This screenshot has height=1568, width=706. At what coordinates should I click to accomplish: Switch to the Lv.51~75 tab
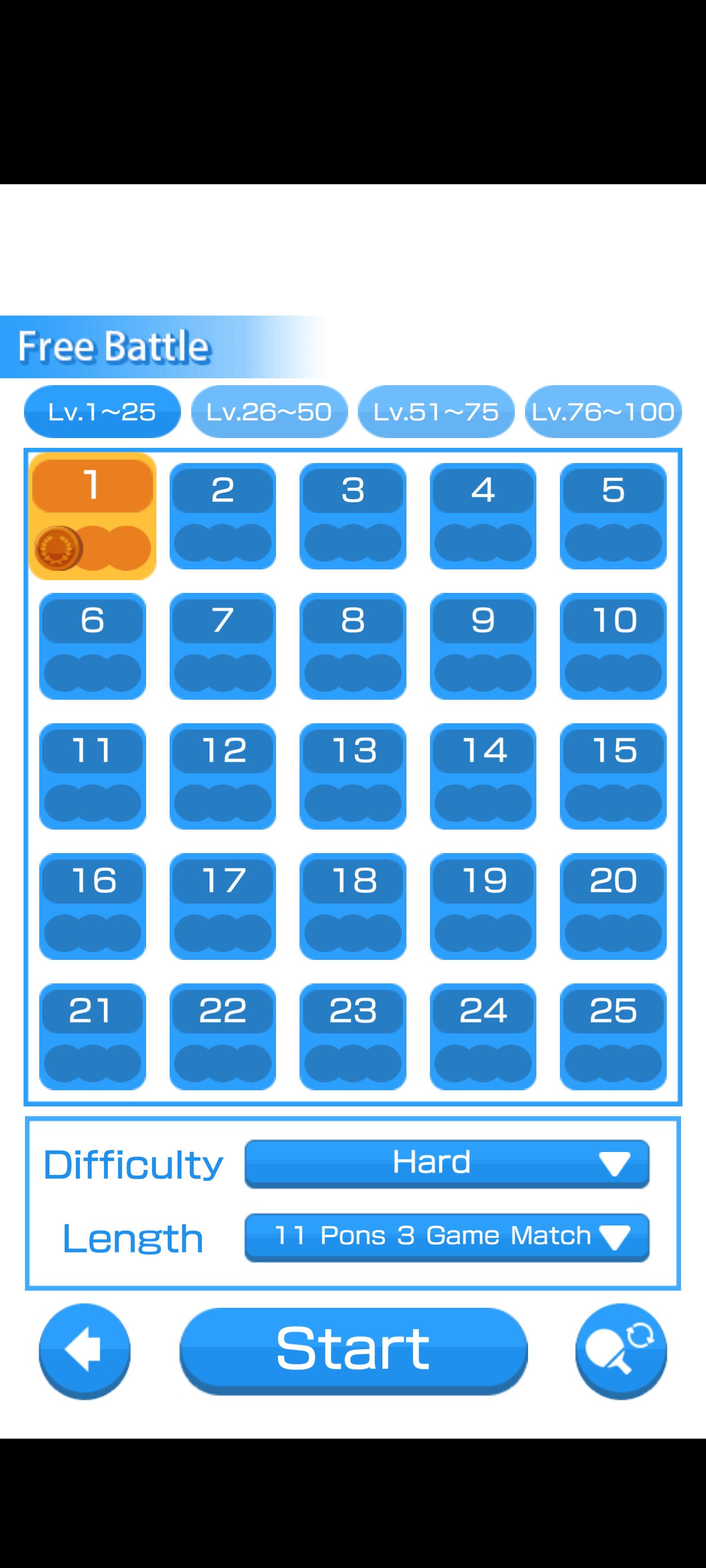point(435,412)
